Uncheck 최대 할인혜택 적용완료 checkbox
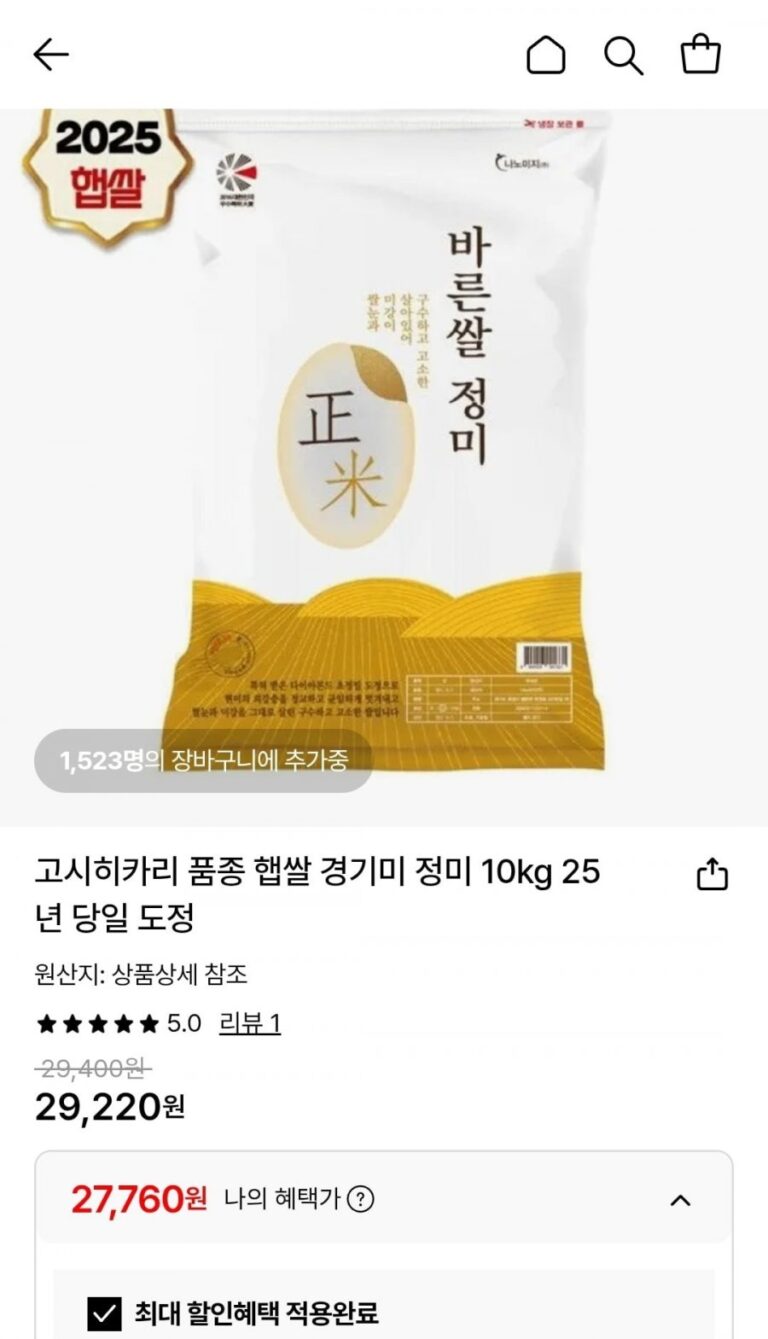The height and width of the screenshot is (1339, 768). [104, 1313]
